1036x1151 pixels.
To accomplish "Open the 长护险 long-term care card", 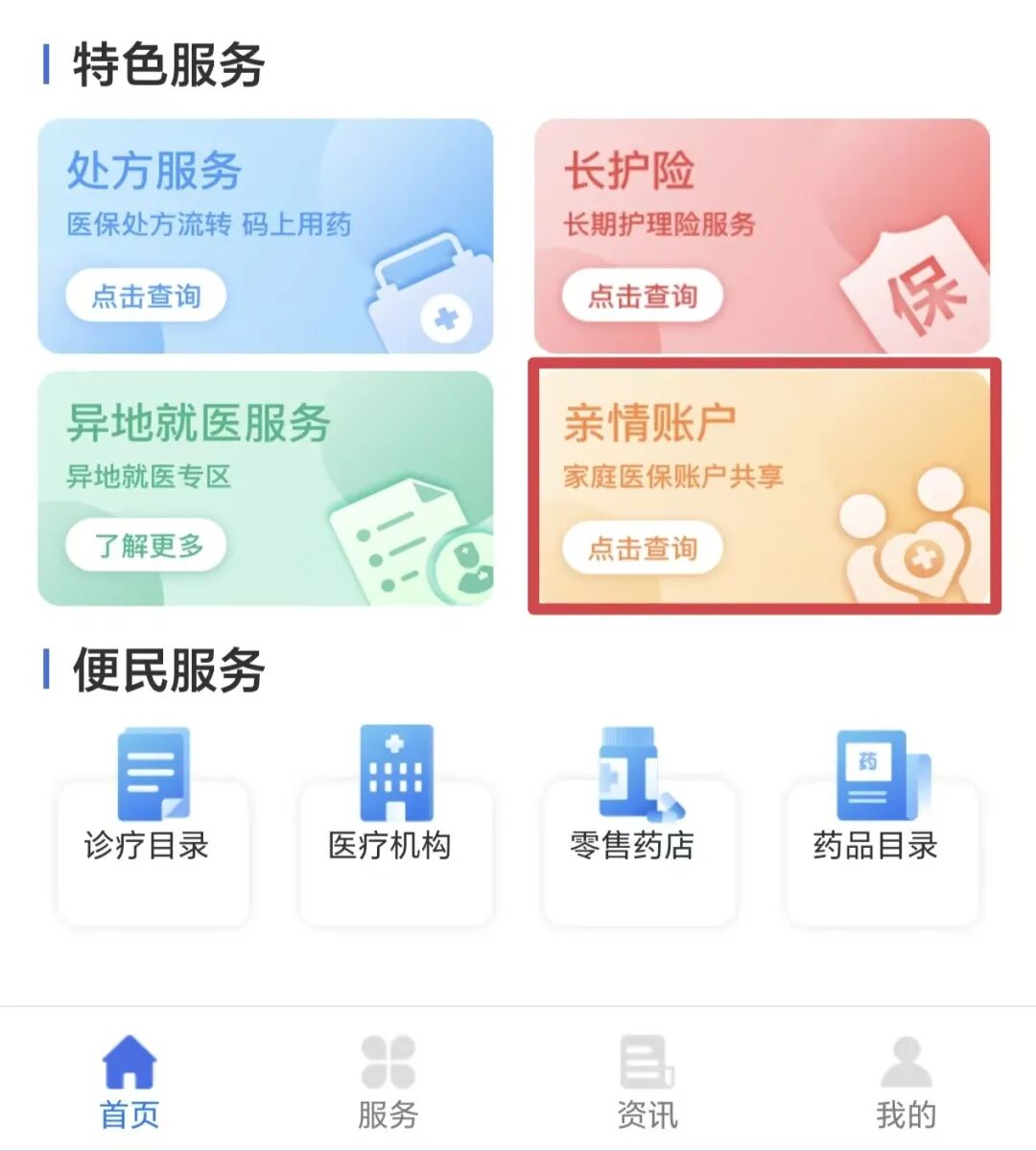I will [763, 235].
